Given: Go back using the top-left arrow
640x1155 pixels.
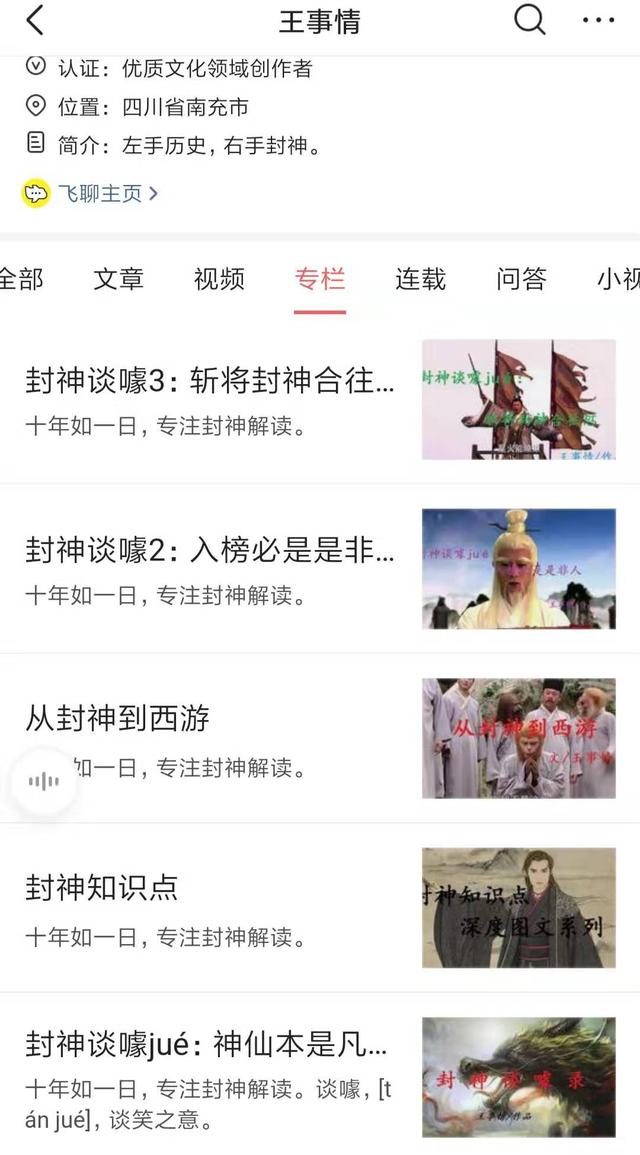Looking at the screenshot, I should click(35, 21).
